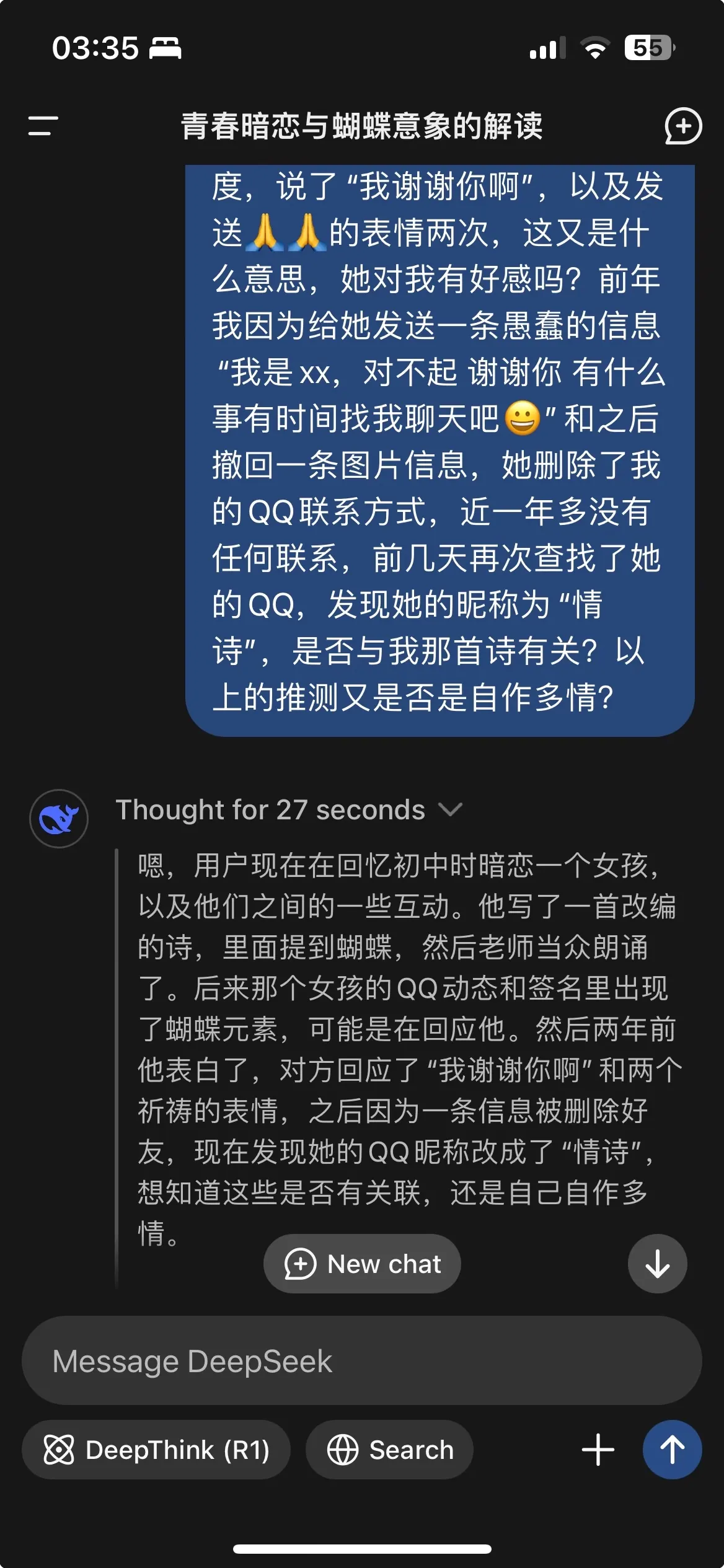The image size is (724, 1568).
Task: Tap the plus icon to attach files
Action: [598, 1450]
